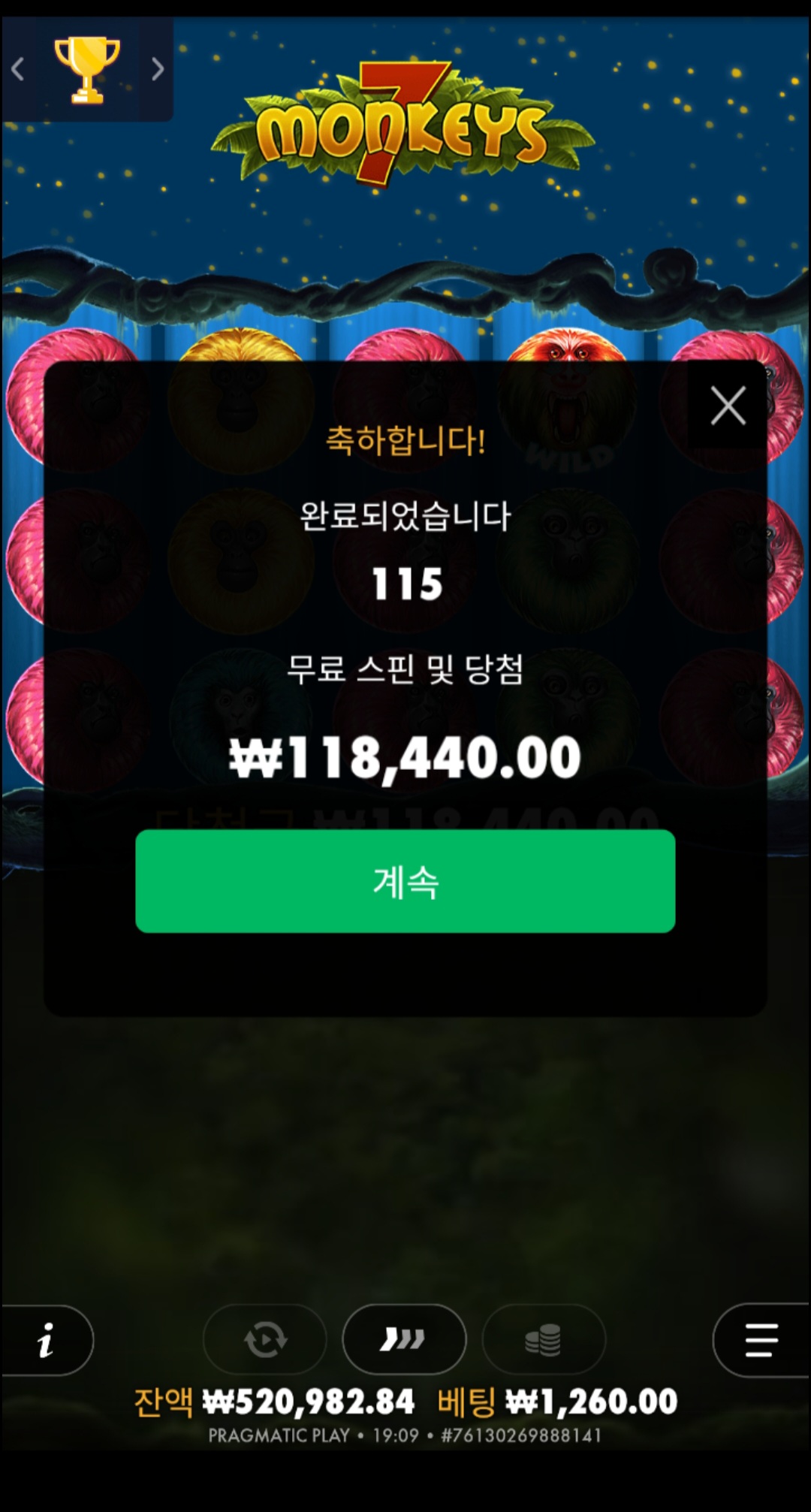Open the trophy tournament panel
The width and height of the screenshot is (811, 1512).
[x=87, y=70]
